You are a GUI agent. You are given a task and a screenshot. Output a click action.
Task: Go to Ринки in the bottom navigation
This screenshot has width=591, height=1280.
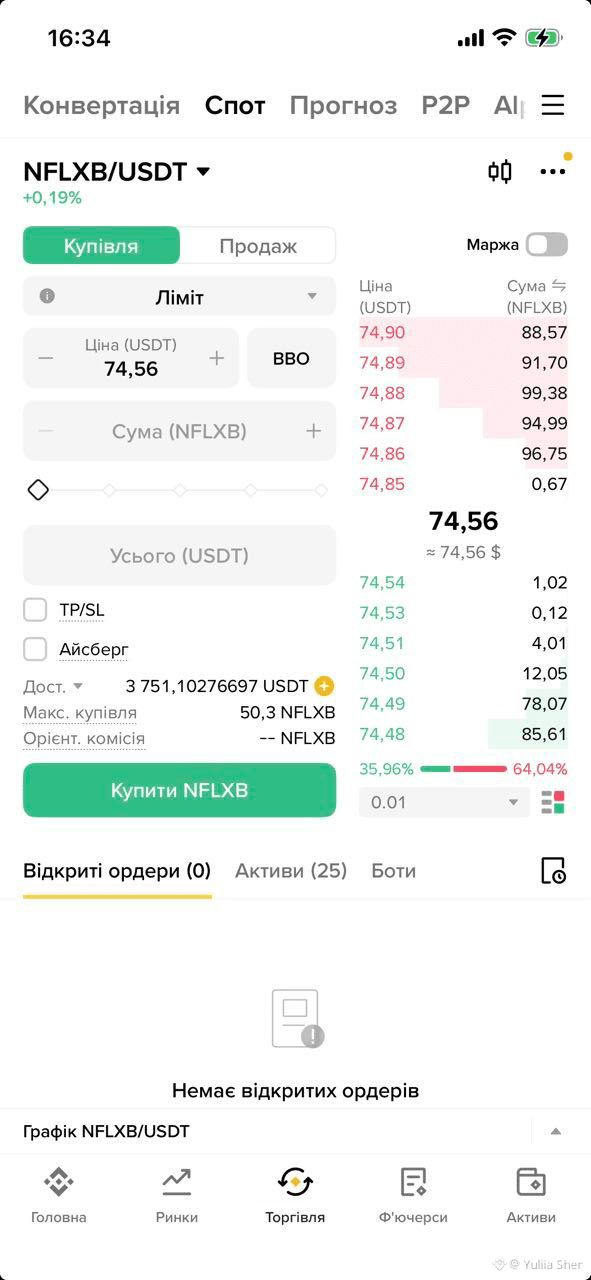coord(177,1196)
